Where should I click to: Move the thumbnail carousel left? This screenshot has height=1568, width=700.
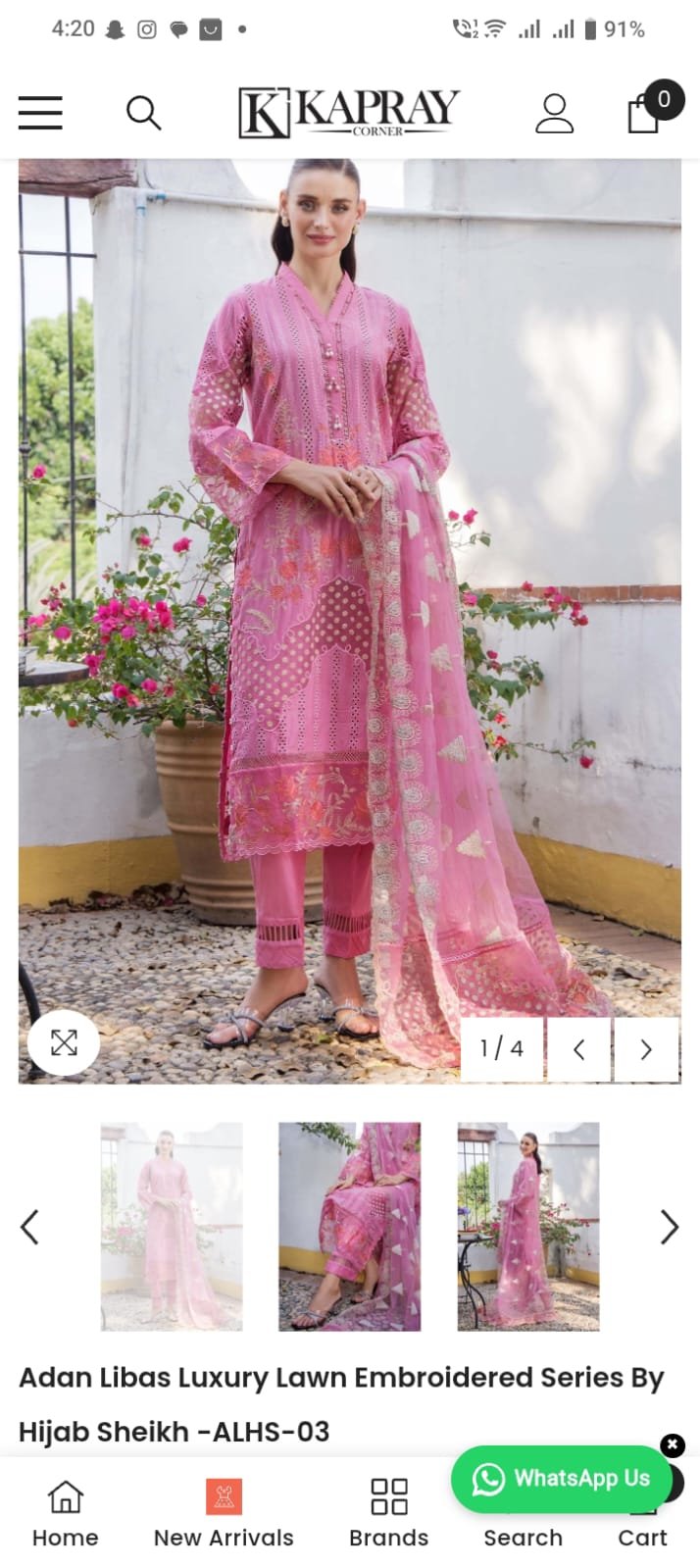coord(30,1227)
